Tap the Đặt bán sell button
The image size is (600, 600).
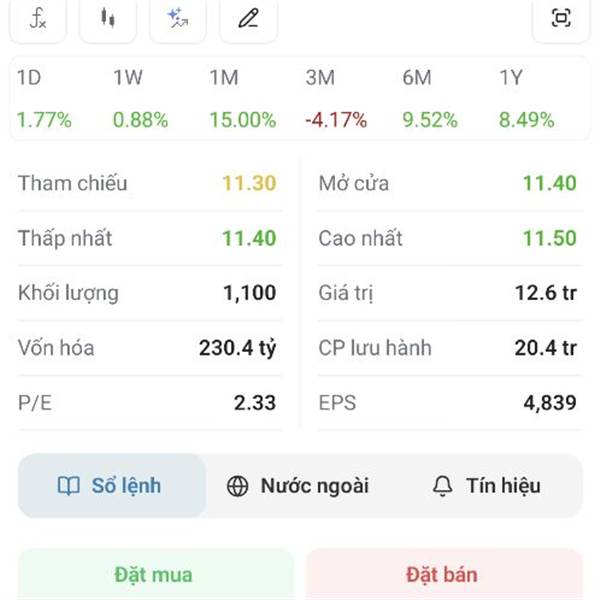tap(444, 574)
